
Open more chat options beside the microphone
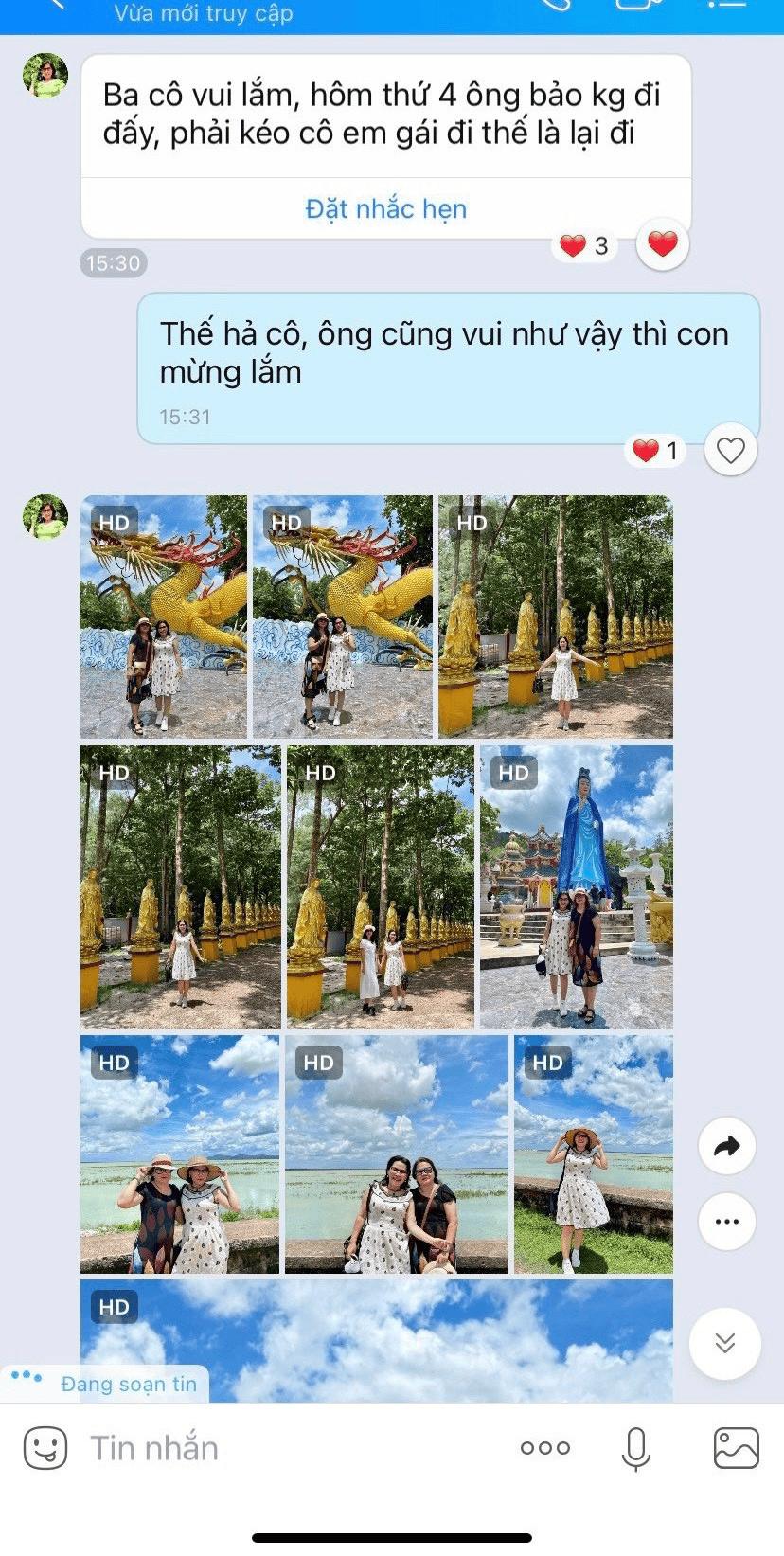tap(545, 1448)
